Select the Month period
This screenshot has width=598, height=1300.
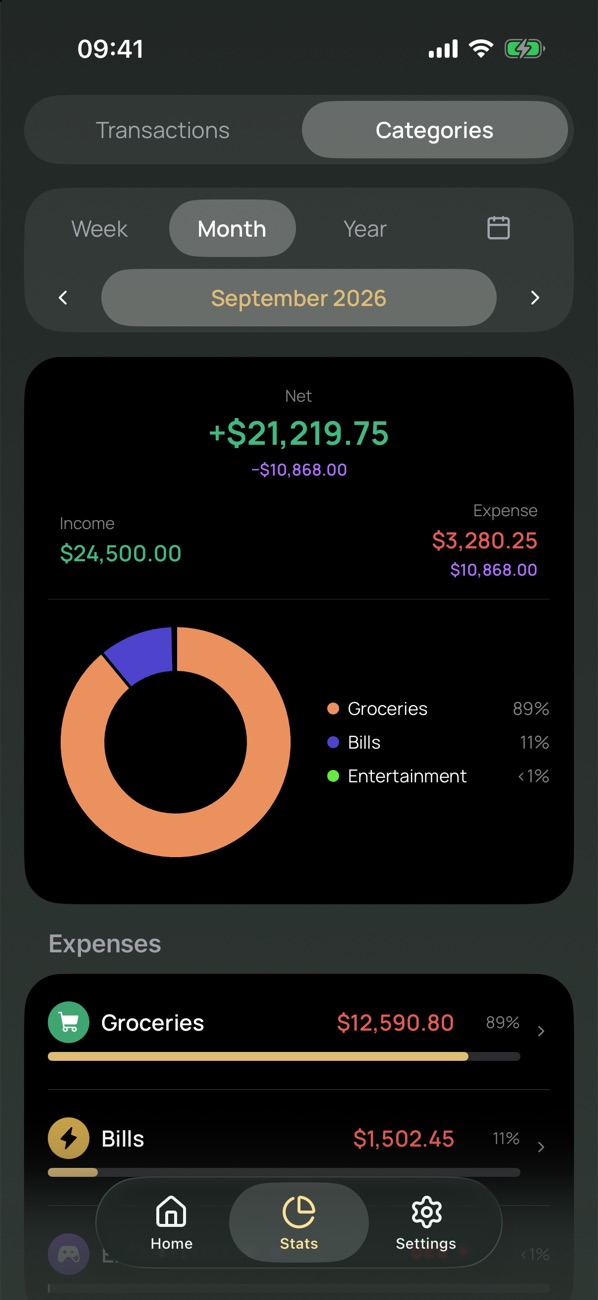[232, 229]
